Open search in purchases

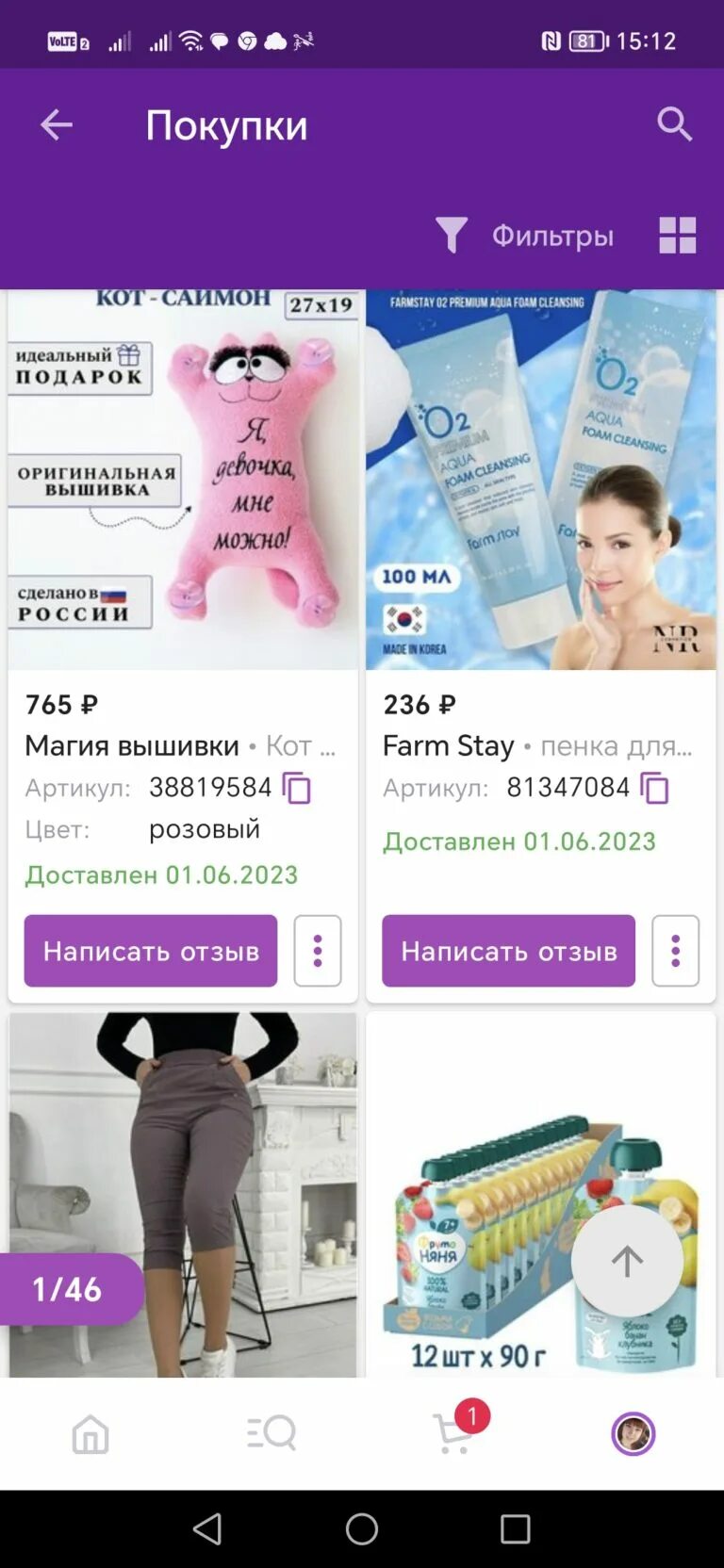(675, 124)
